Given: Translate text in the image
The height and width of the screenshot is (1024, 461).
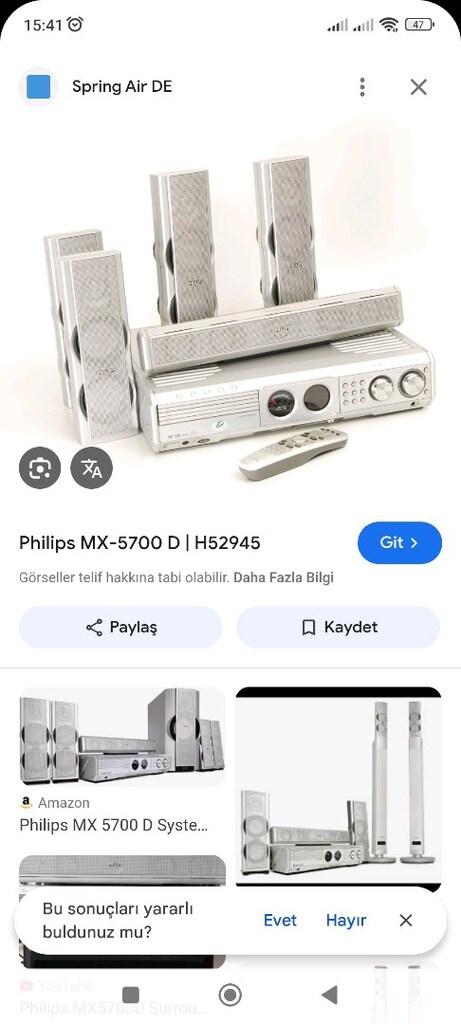Looking at the screenshot, I should click(x=91, y=468).
